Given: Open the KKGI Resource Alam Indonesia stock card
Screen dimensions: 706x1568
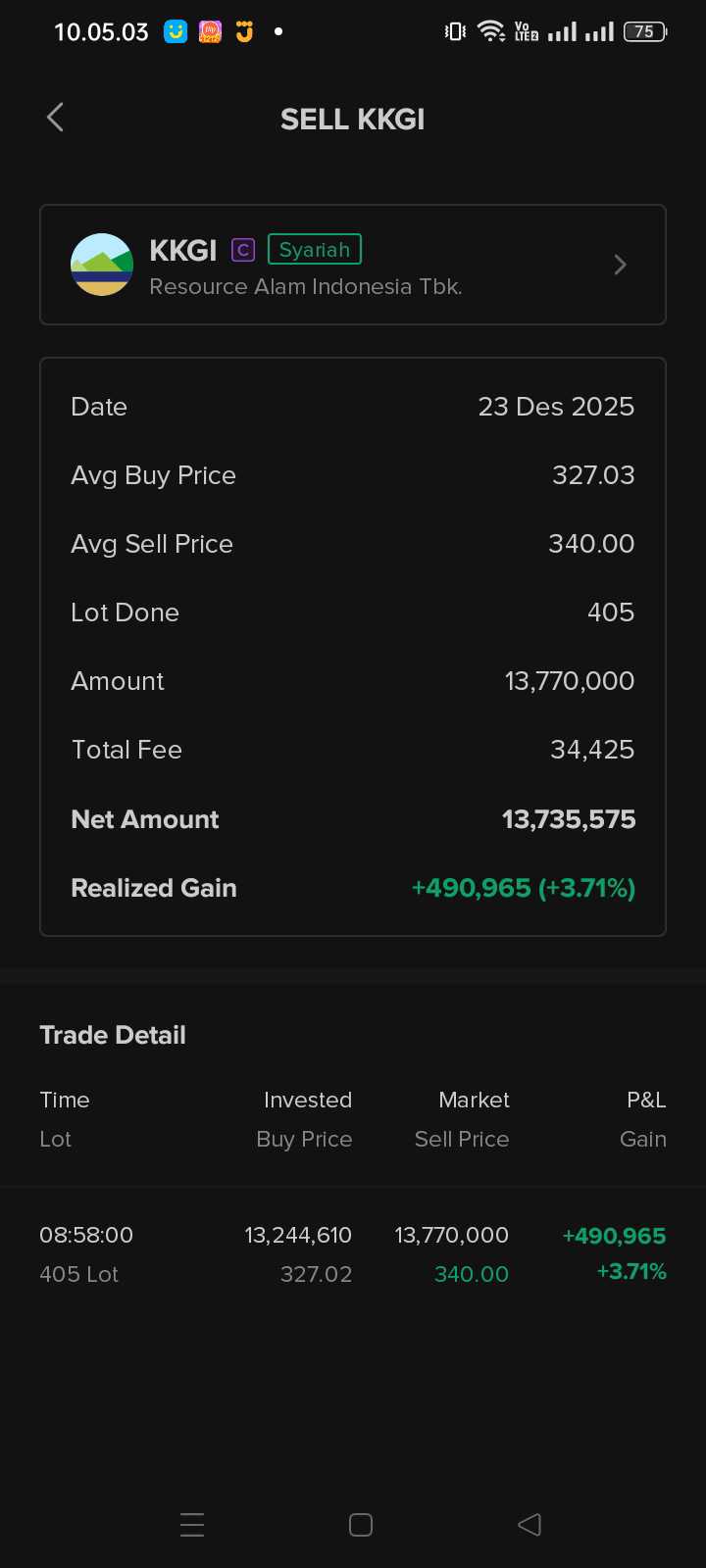Looking at the screenshot, I should tap(353, 265).
